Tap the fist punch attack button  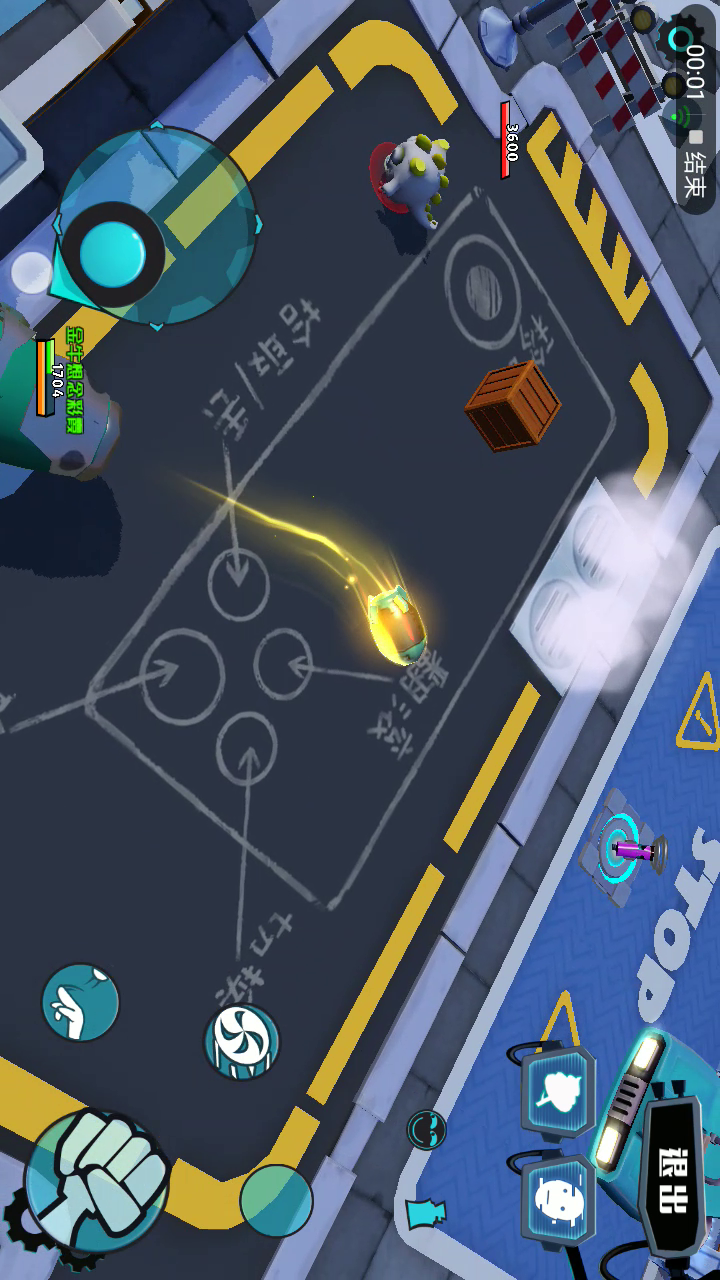click(97, 1180)
